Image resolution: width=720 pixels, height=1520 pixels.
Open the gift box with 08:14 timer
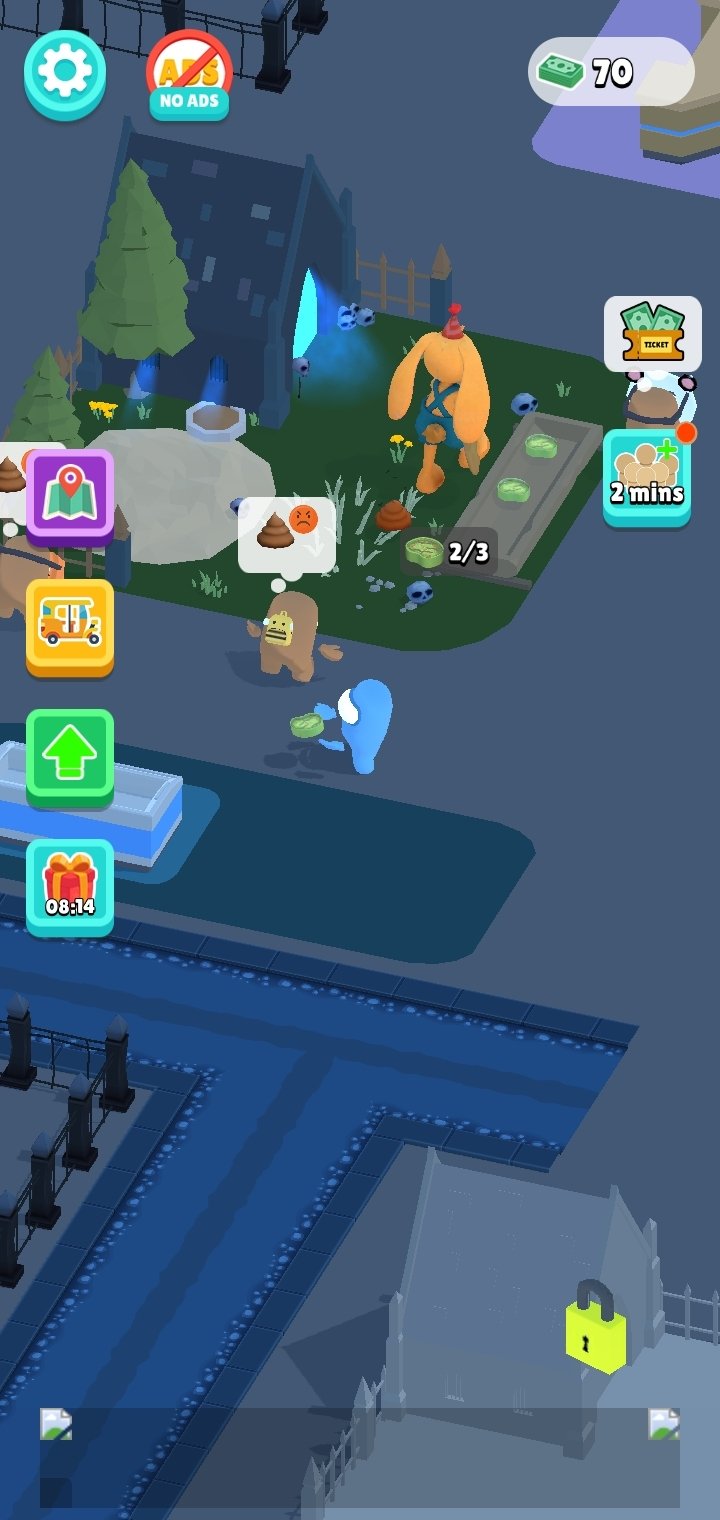tap(70, 887)
